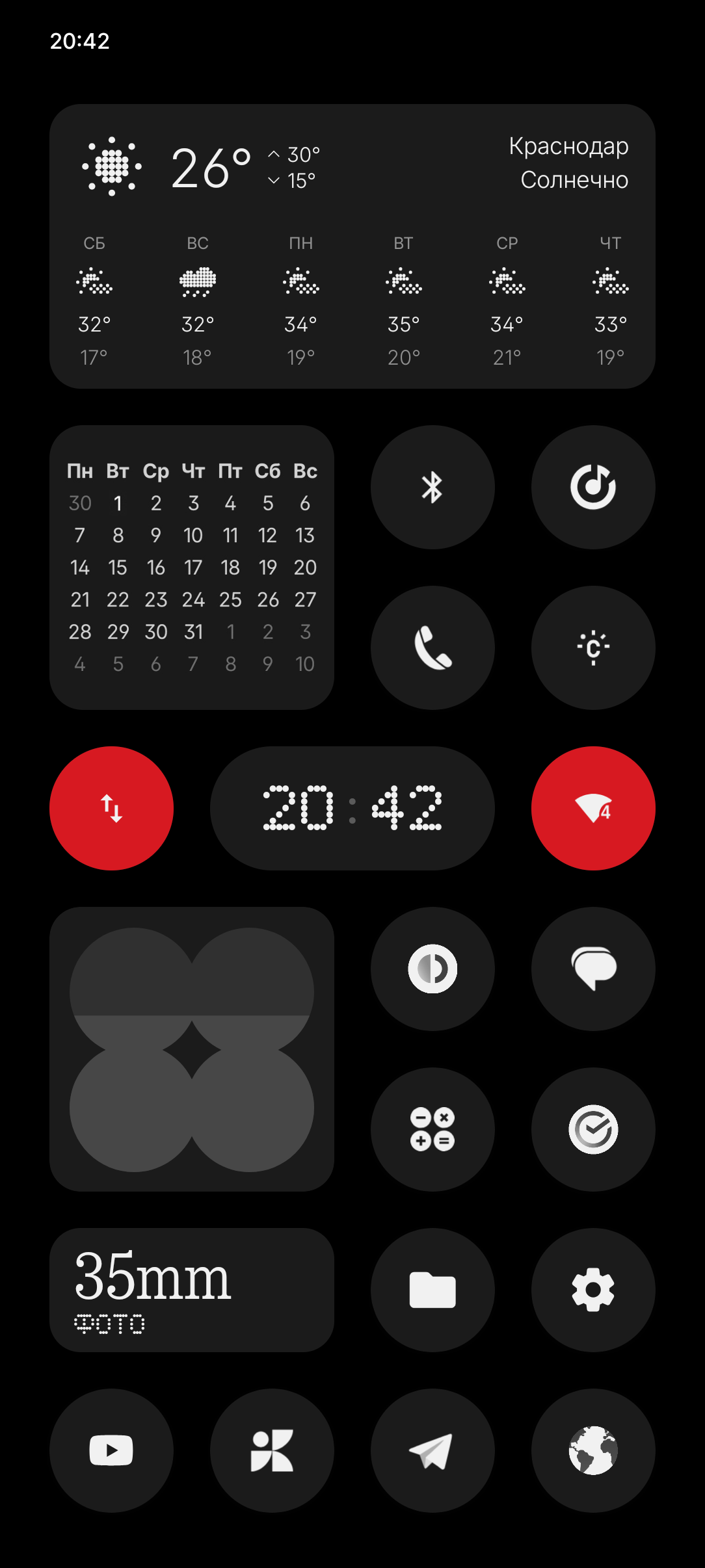This screenshot has height=1568, width=705.
Task: Open the four-circles gallery widget
Action: click(x=192, y=1049)
